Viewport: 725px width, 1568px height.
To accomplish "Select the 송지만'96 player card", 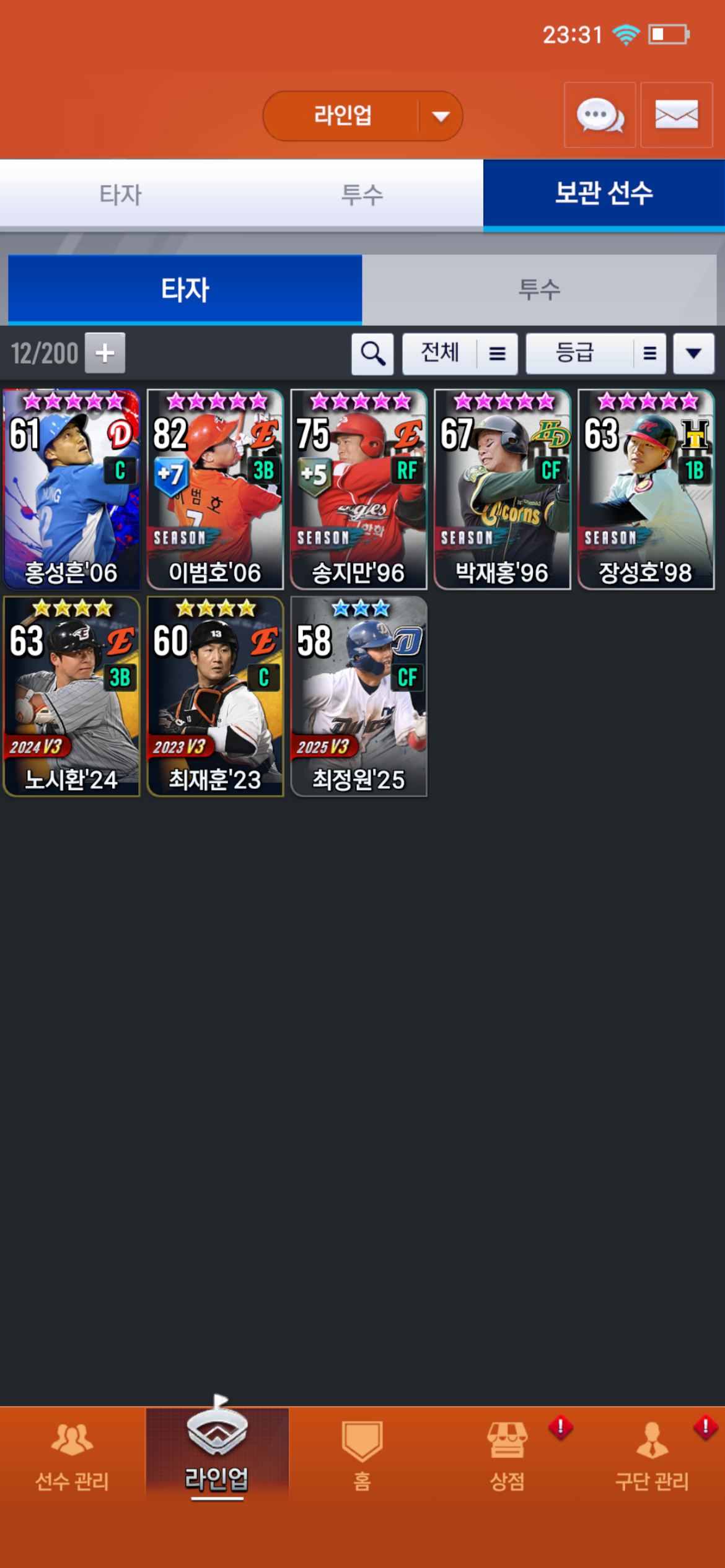I will [359, 489].
